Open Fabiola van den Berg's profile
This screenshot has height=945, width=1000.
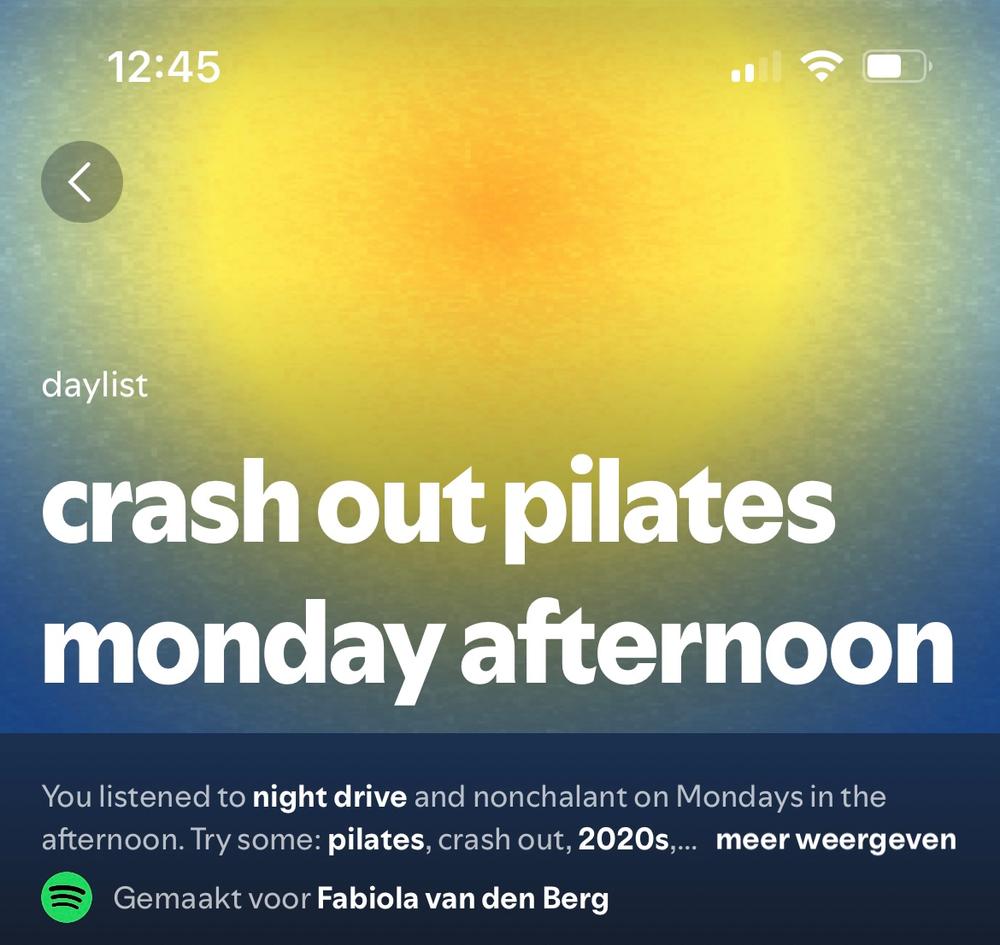[x=462, y=898]
